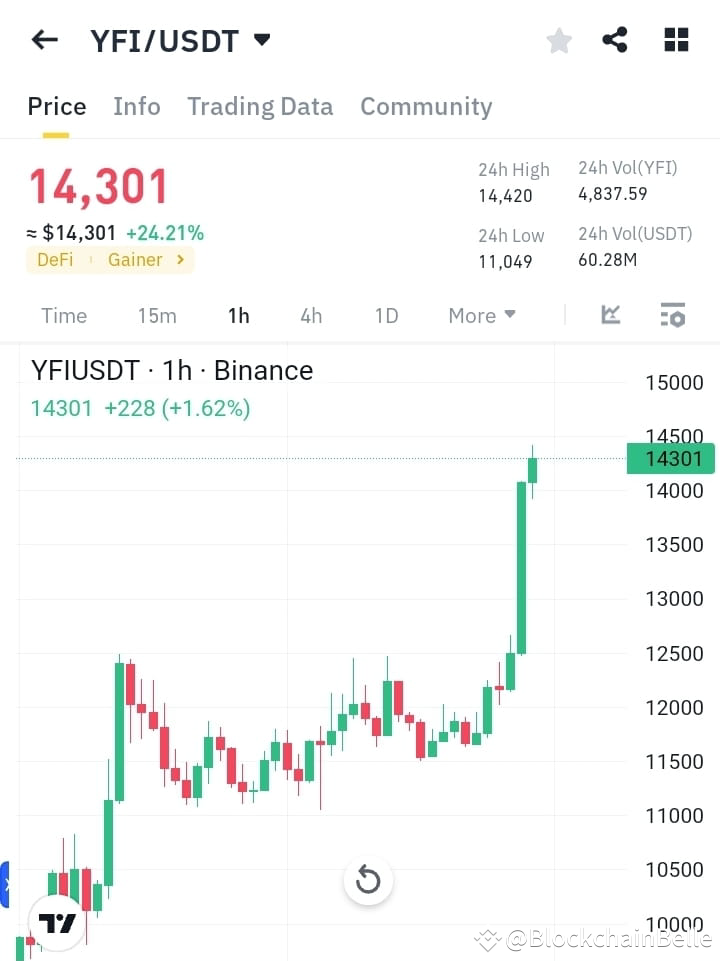Expand the YFI/USDT pair selector
720x961 pixels.
(x=260, y=40)
